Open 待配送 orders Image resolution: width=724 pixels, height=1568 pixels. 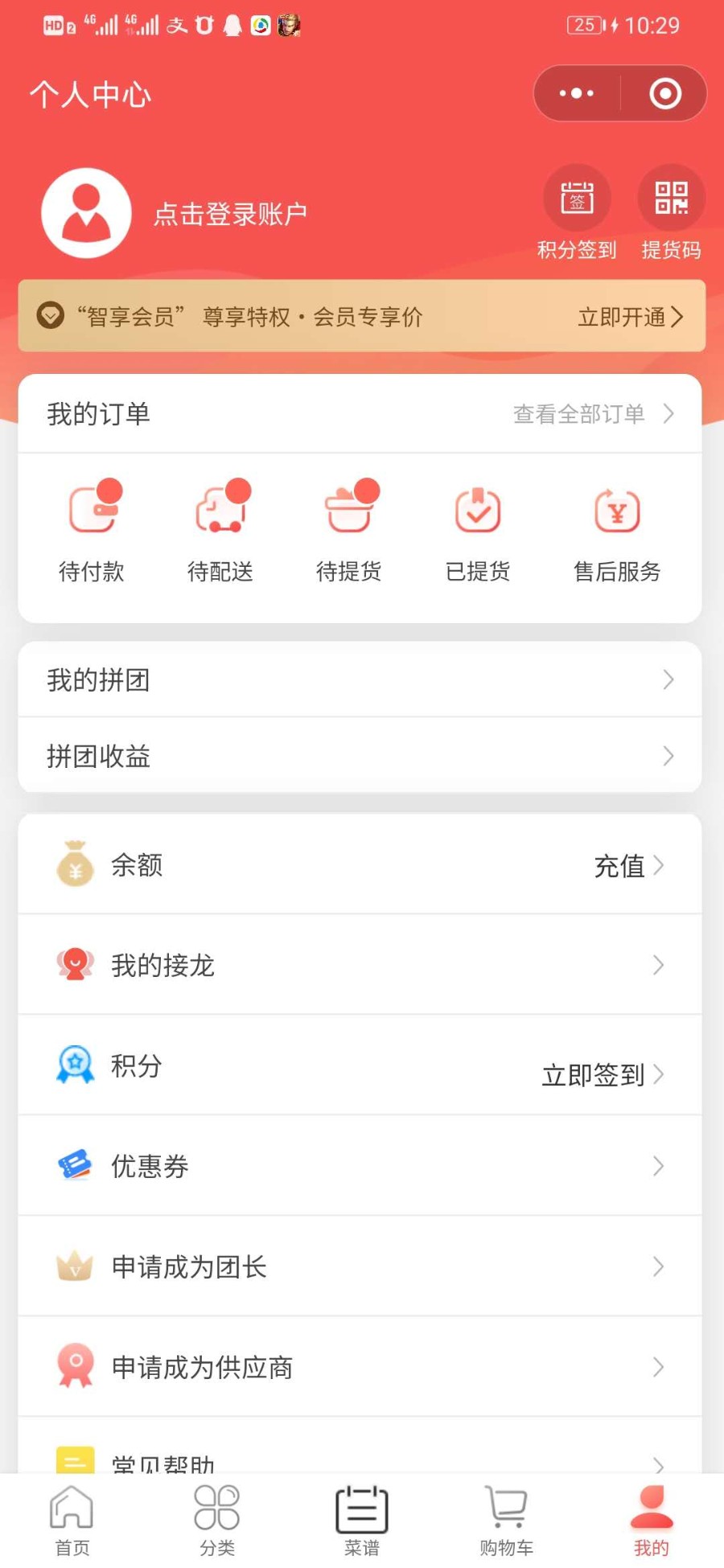point(220,531)
